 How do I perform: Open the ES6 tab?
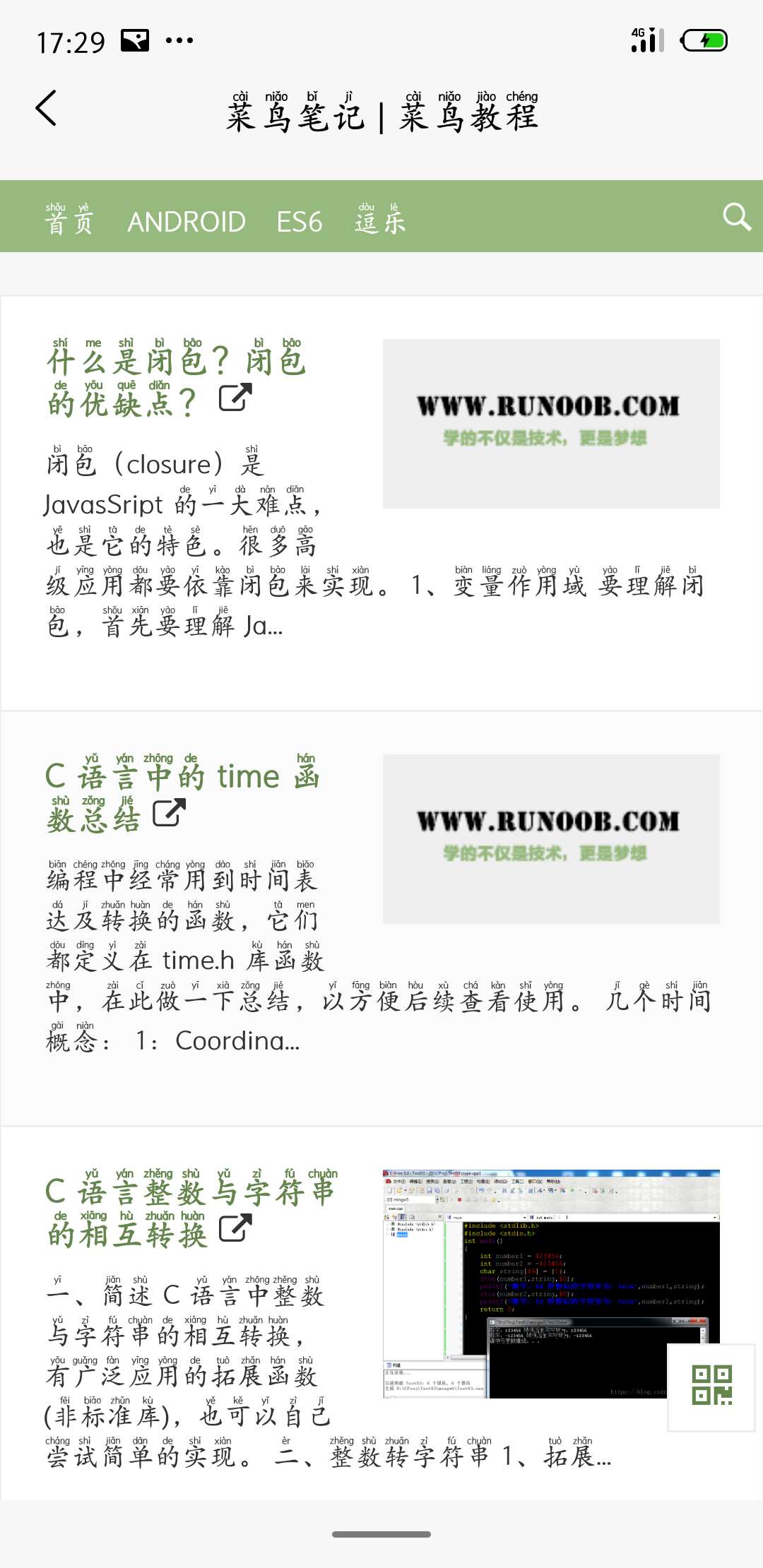[x=300, y=222]
